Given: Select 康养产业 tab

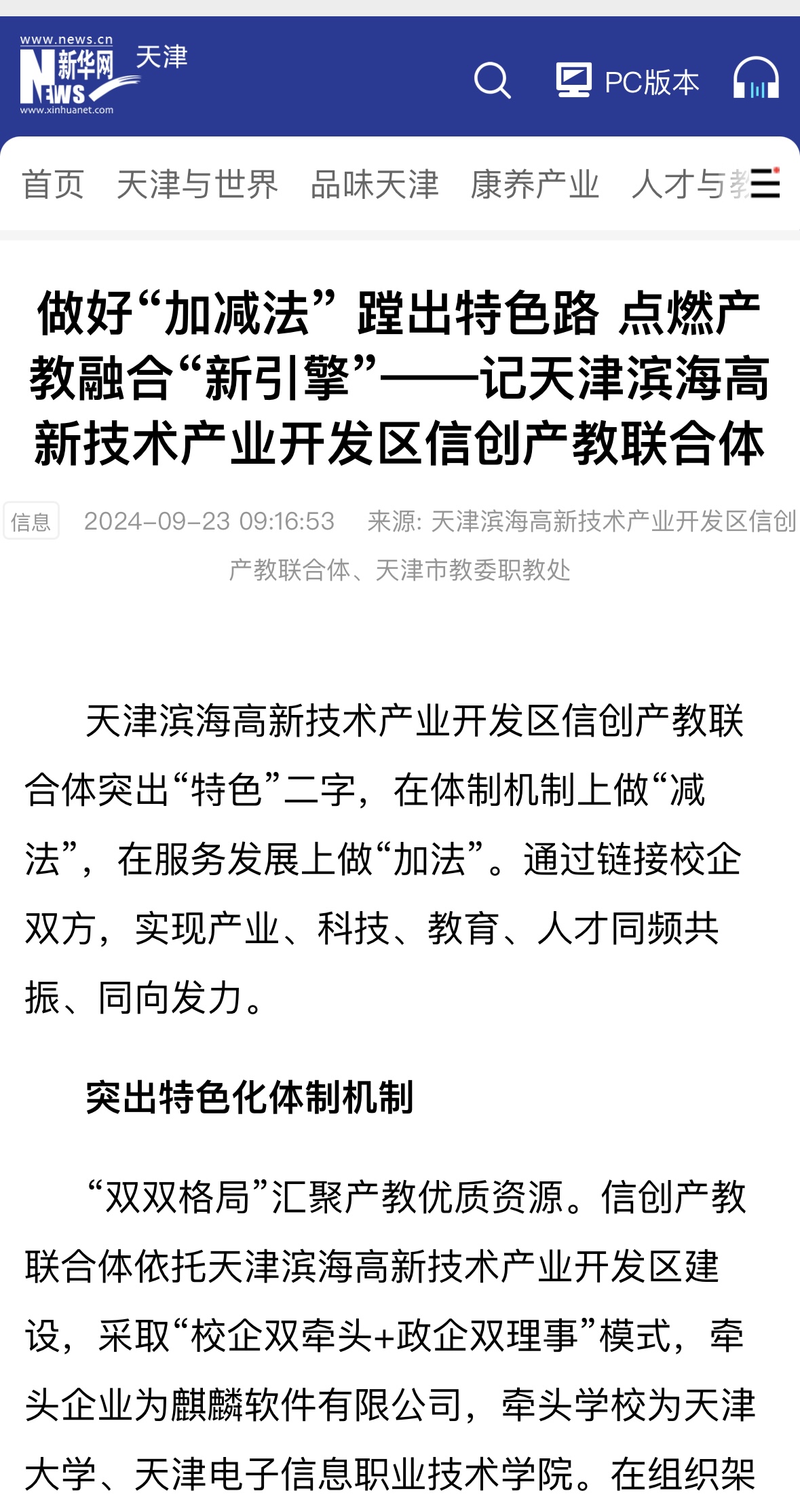Looking at the screenshot, I should [535, 185].
